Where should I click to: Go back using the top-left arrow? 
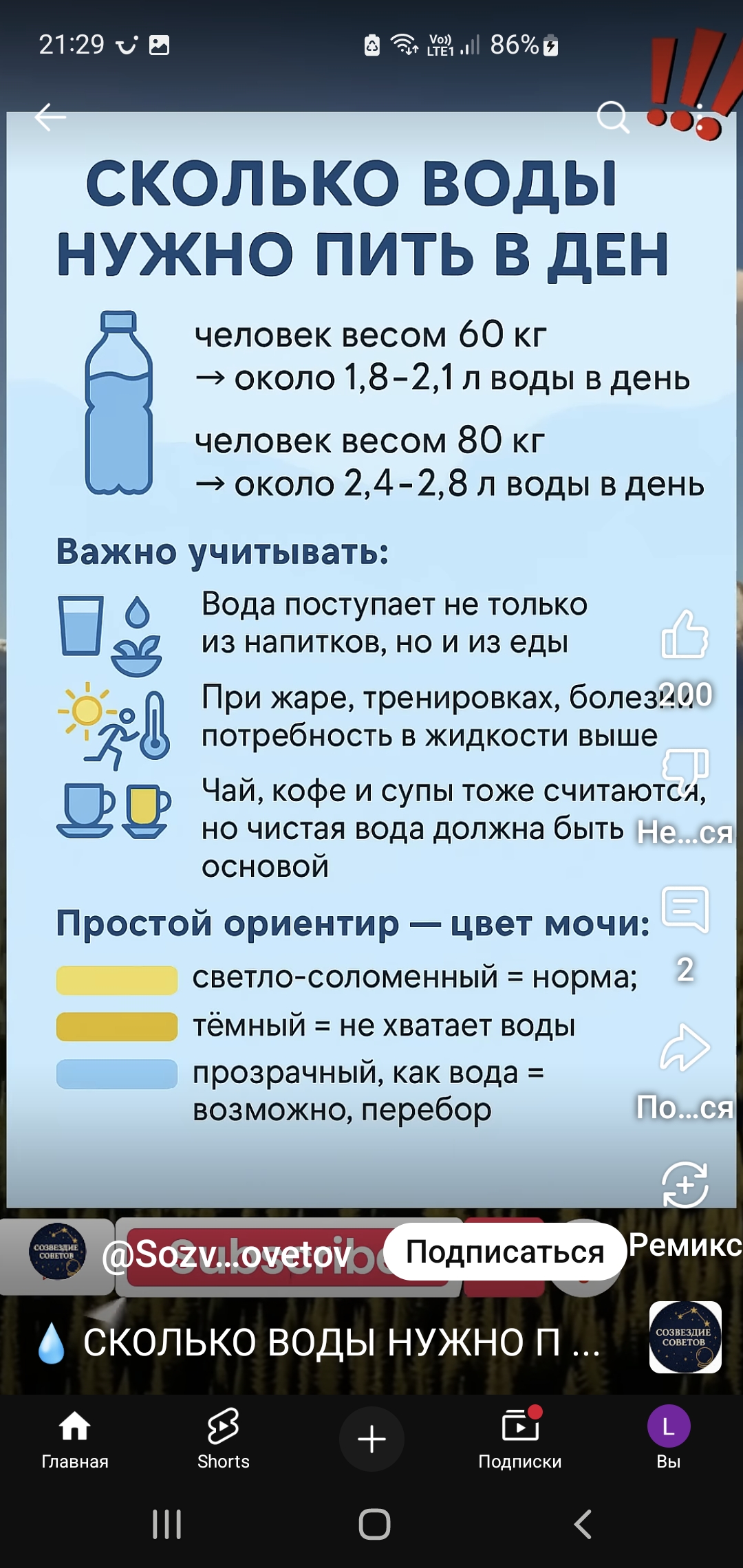50,118
